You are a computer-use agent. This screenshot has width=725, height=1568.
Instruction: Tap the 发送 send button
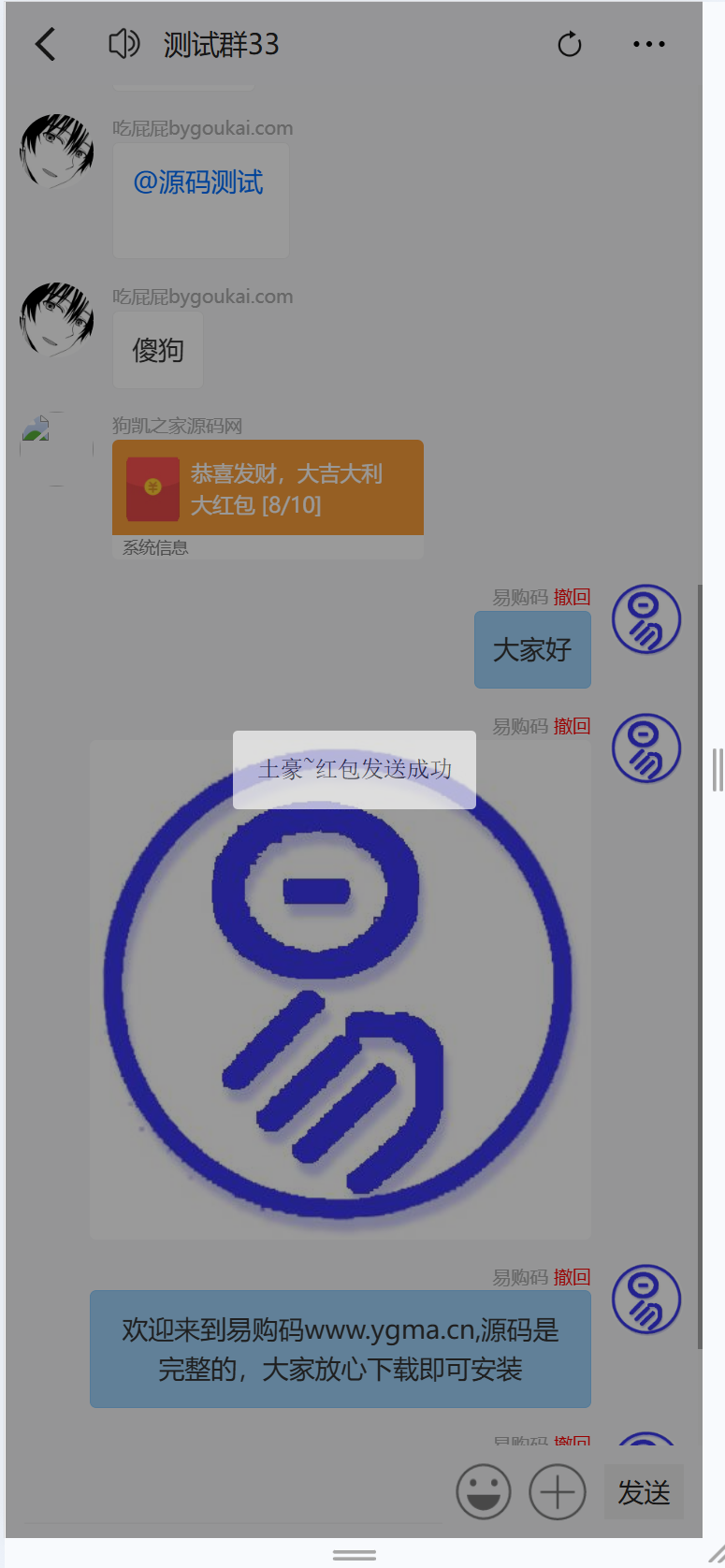click(644, 1492)
